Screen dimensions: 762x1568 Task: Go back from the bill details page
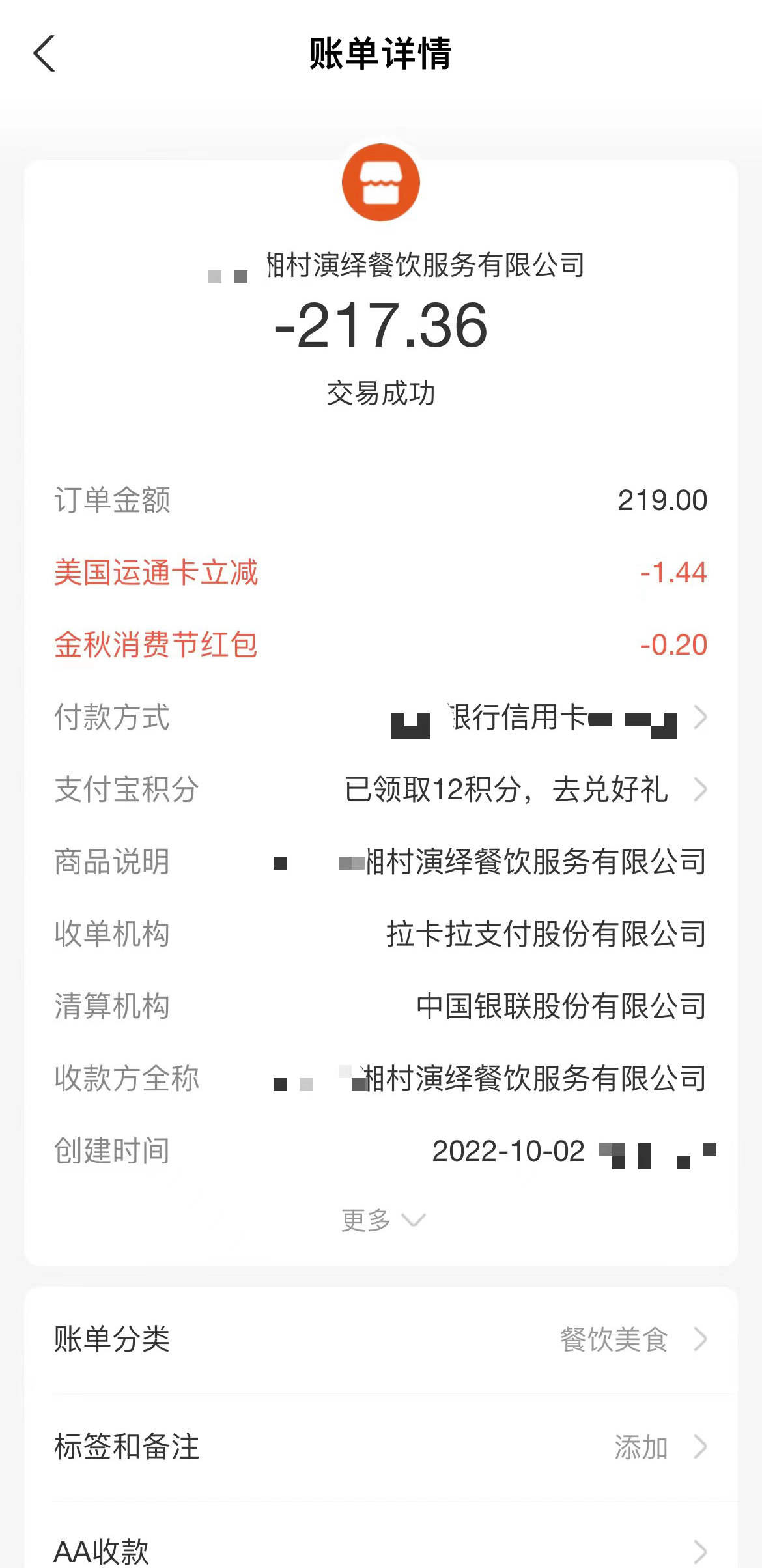(44, 53)
